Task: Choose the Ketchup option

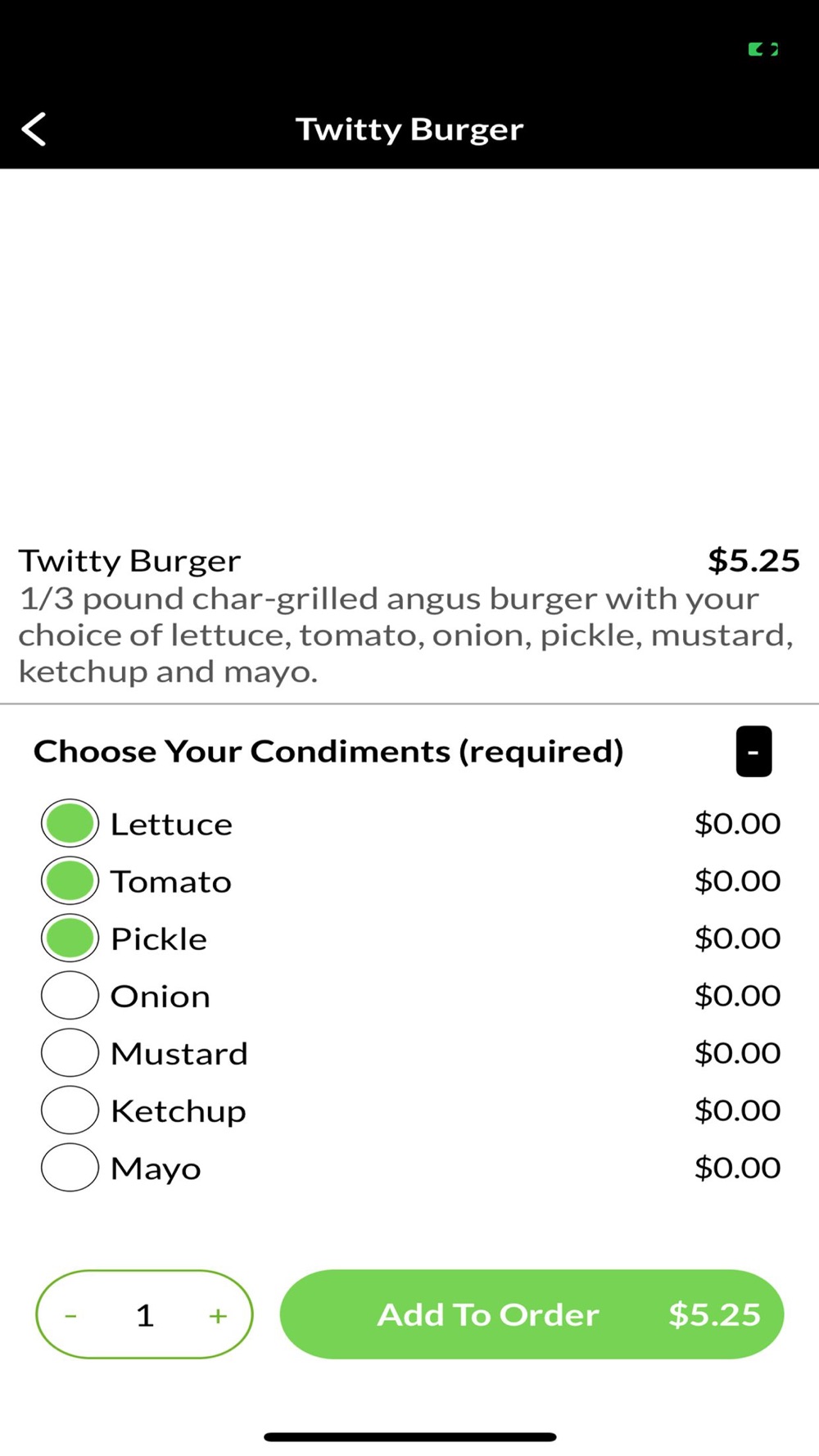Action: coord(70,1110)
